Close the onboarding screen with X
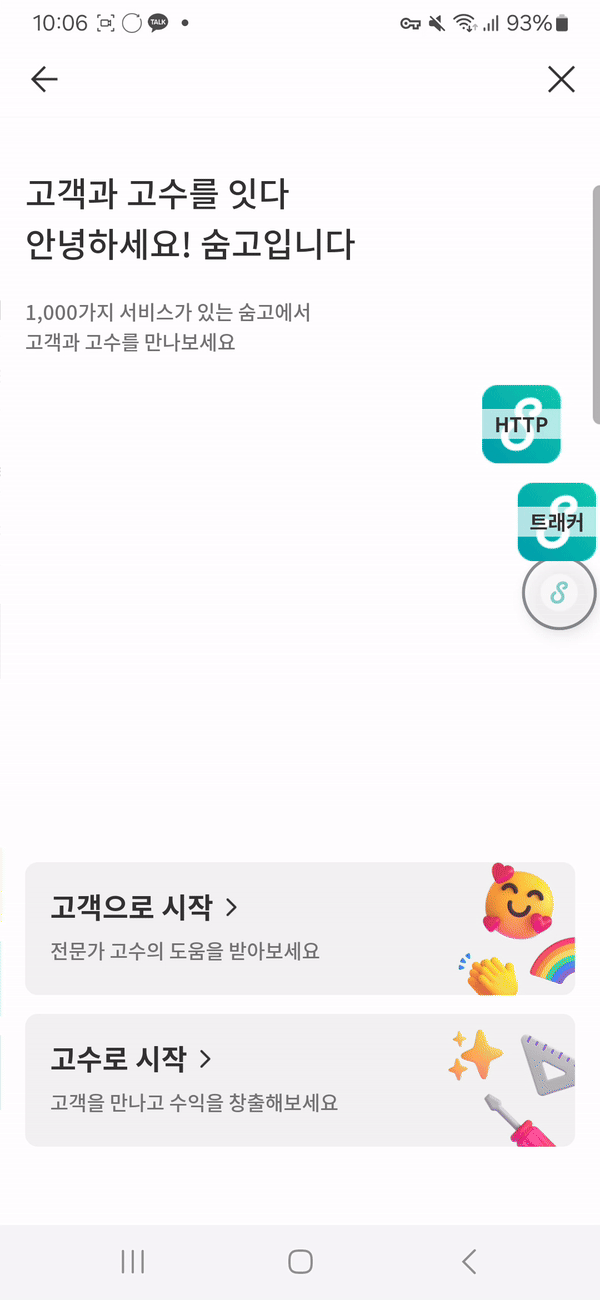This screenshot has width=600, height=1300. 561,80
